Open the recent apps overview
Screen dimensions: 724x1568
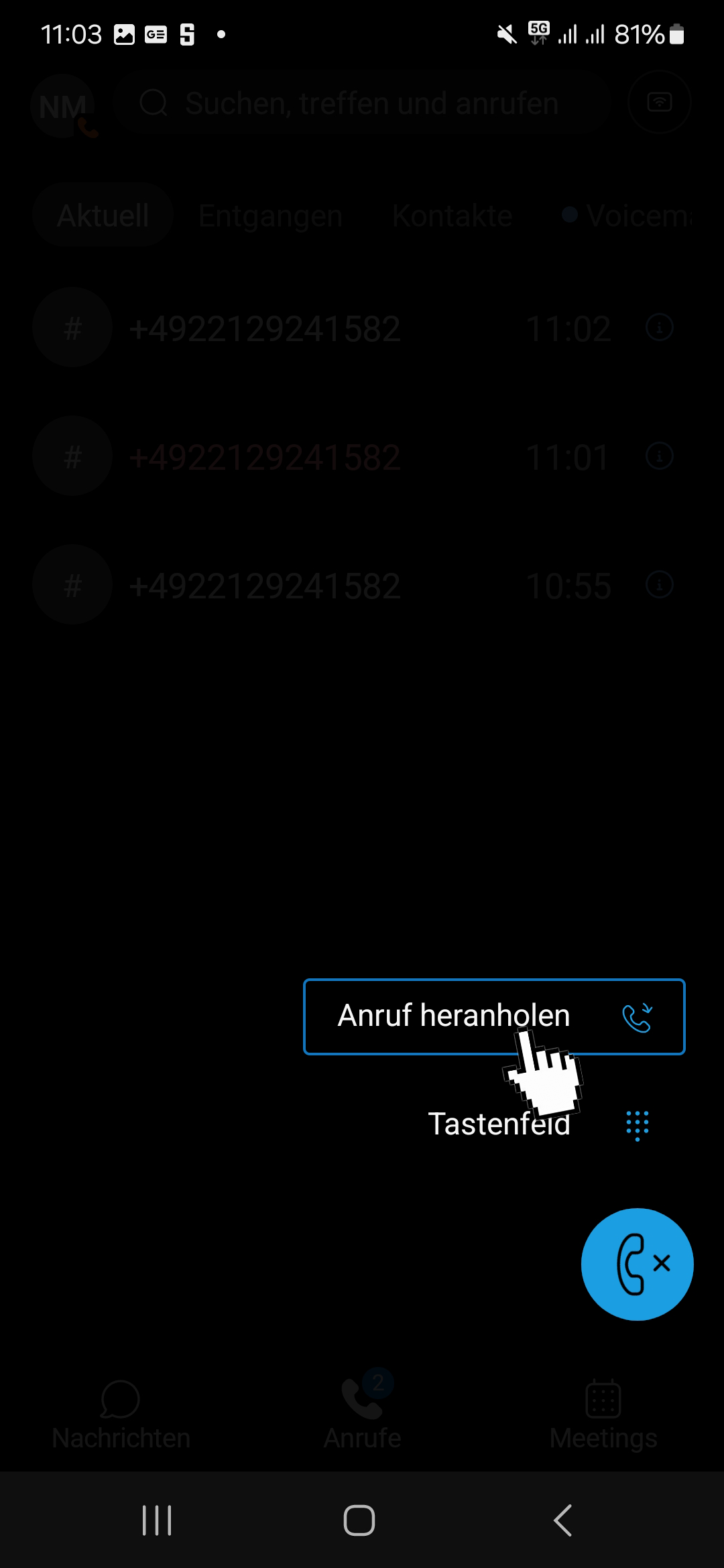tap(157, 1520)
